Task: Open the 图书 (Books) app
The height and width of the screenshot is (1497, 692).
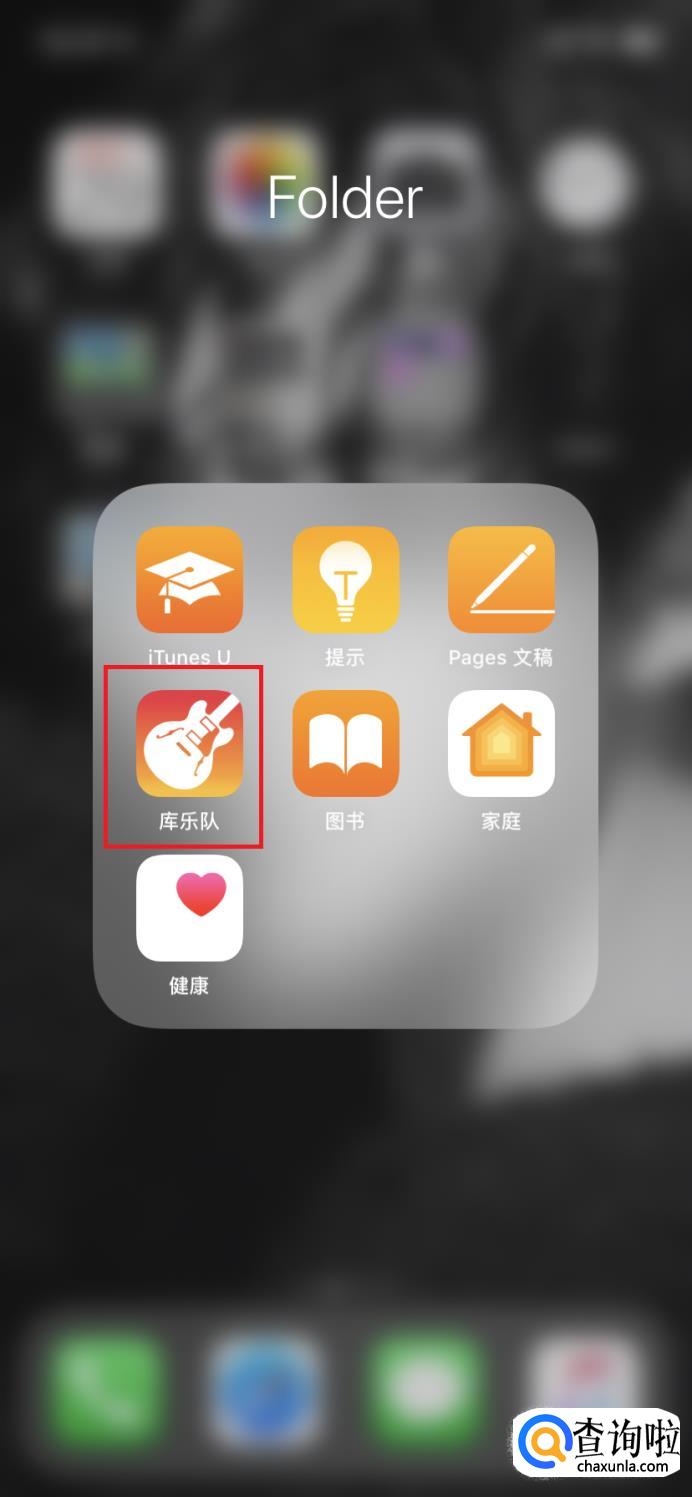Action: click(345, 744)
